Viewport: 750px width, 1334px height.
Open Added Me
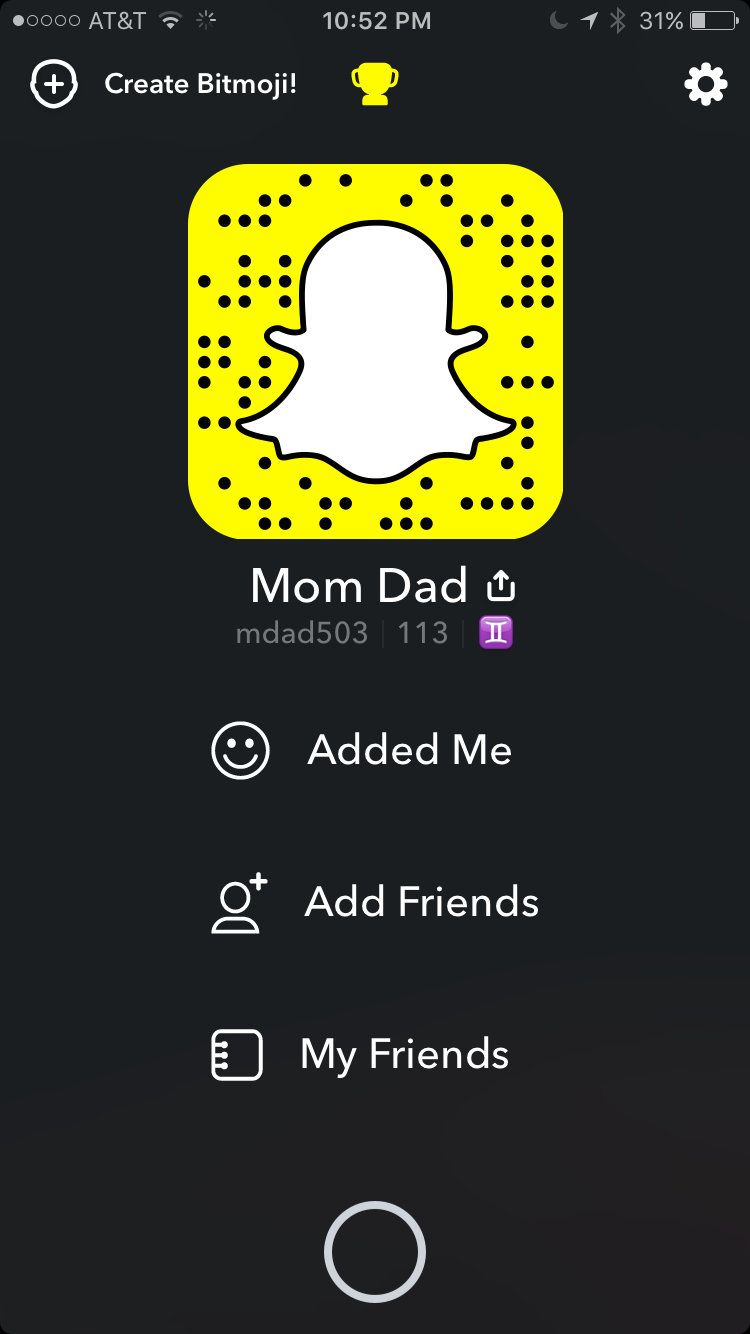[362, 750]
